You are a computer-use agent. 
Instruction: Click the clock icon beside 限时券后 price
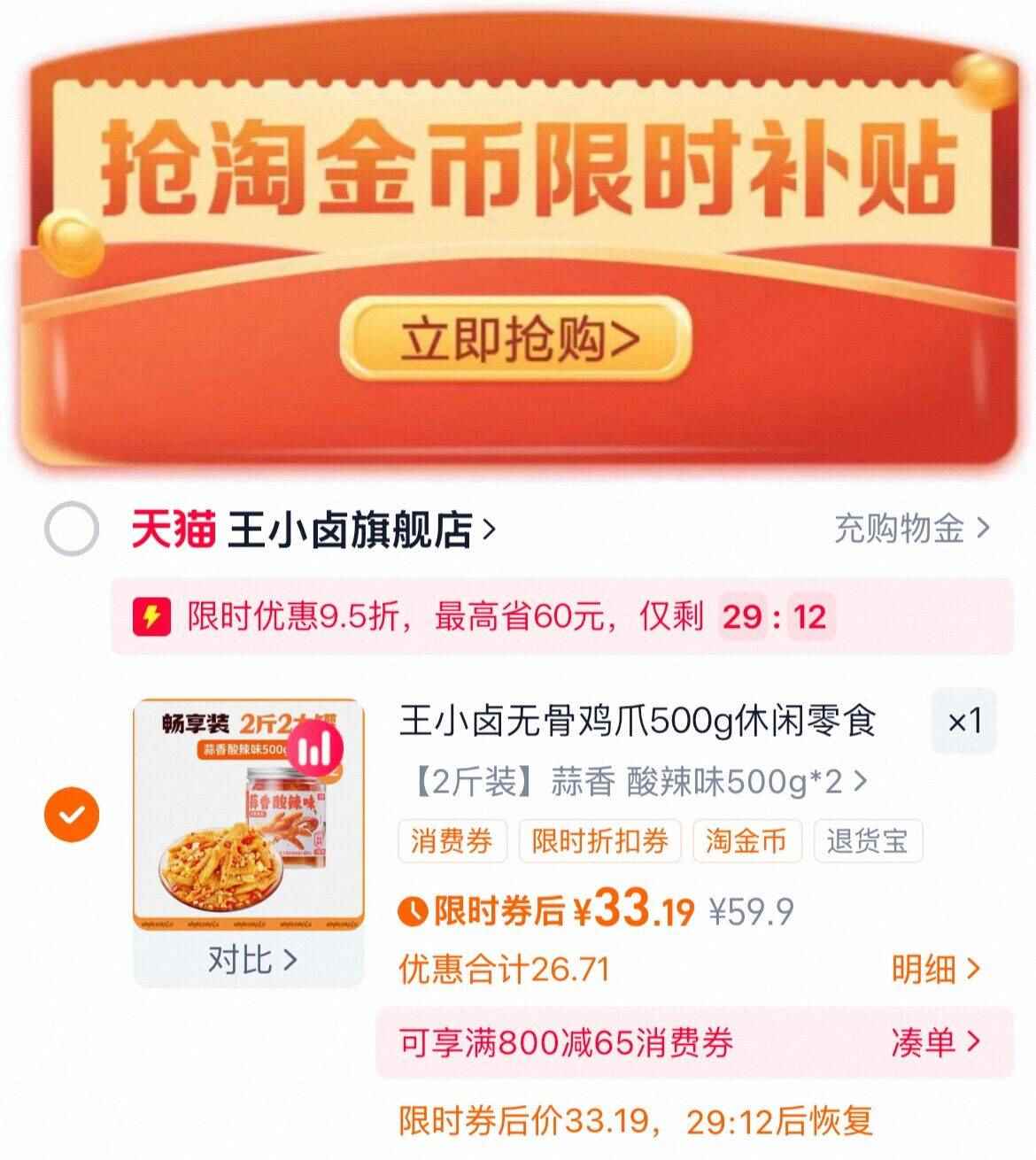tap(412, 910)
